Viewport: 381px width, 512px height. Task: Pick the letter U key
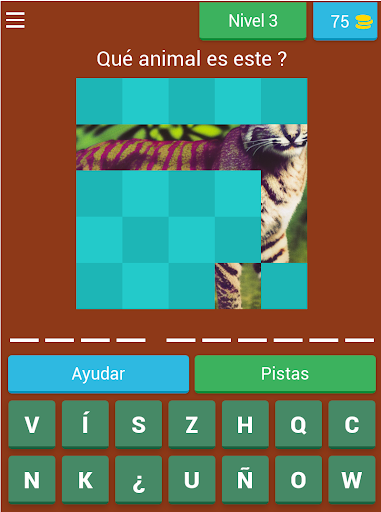tap(192, 480)
